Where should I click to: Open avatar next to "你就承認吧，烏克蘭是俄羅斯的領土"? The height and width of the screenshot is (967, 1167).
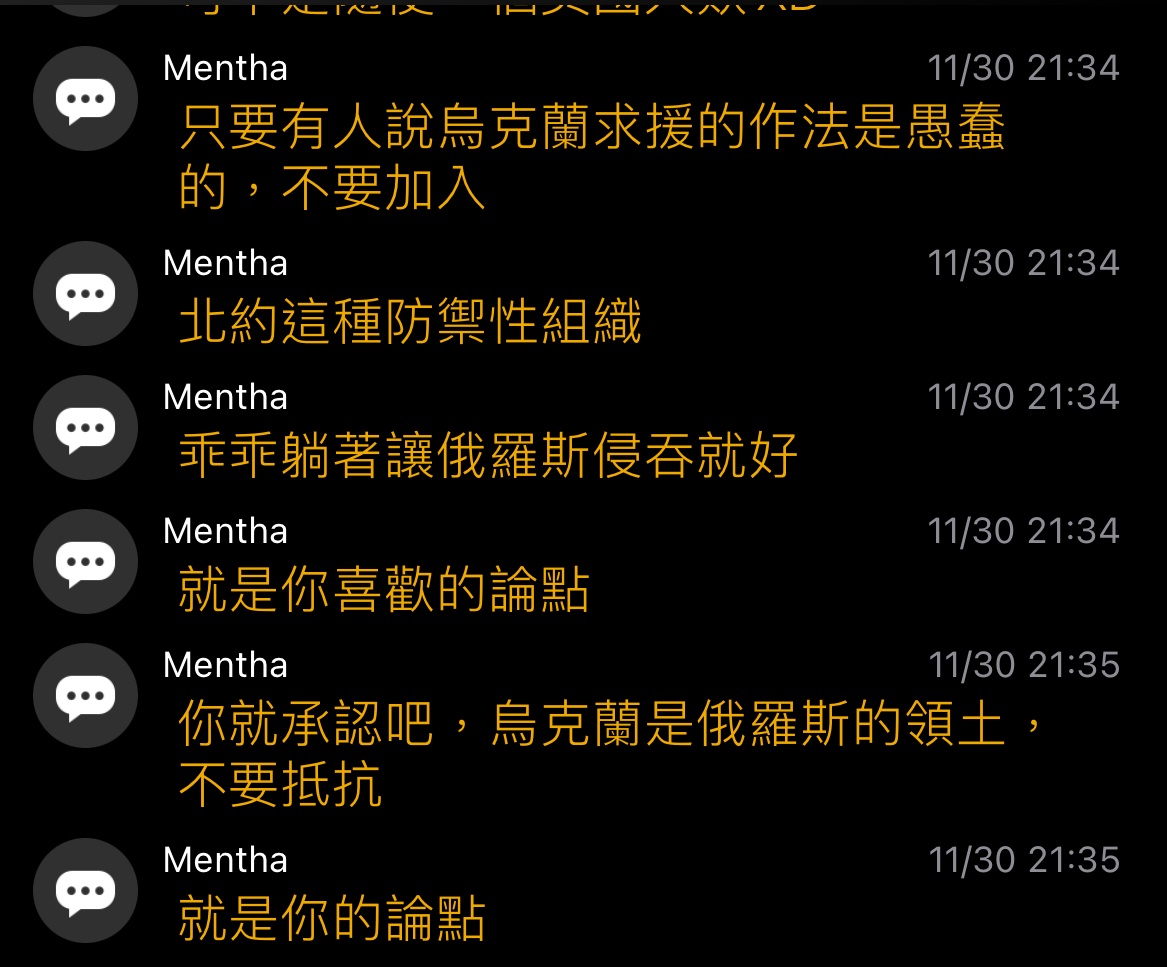coord(85,695)
